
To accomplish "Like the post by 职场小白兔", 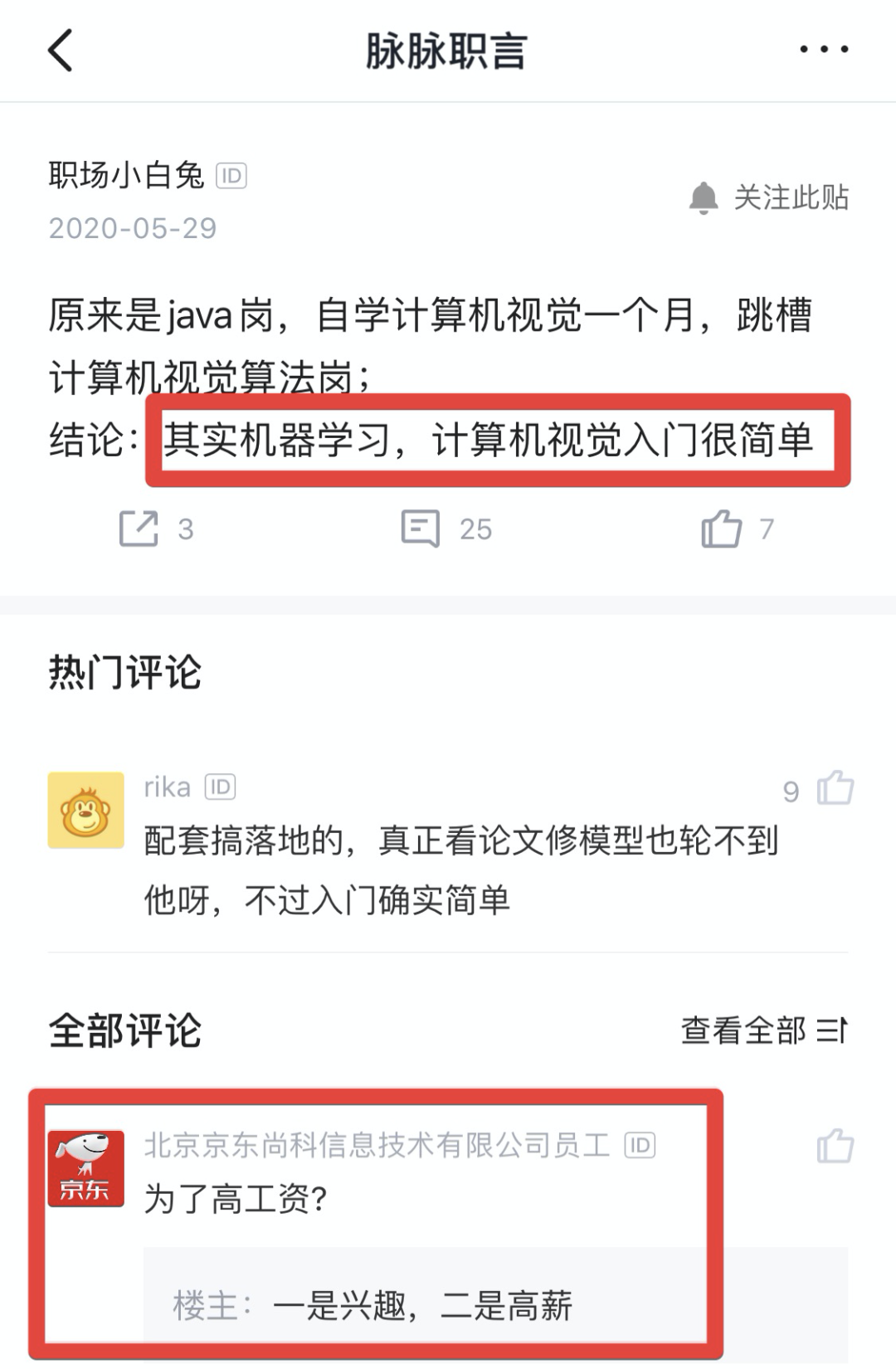I will click(722, 529).
